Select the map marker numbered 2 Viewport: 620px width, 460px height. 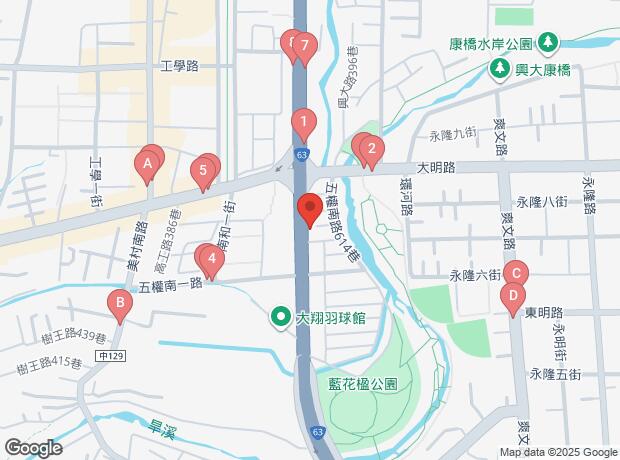coord(371,151)
